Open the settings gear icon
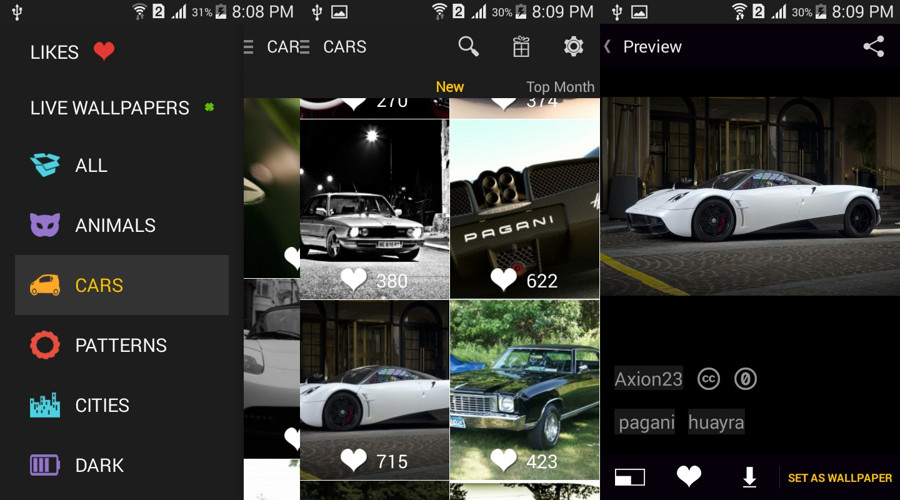Viewport: 900px width, 500px height. coord(573,46)
